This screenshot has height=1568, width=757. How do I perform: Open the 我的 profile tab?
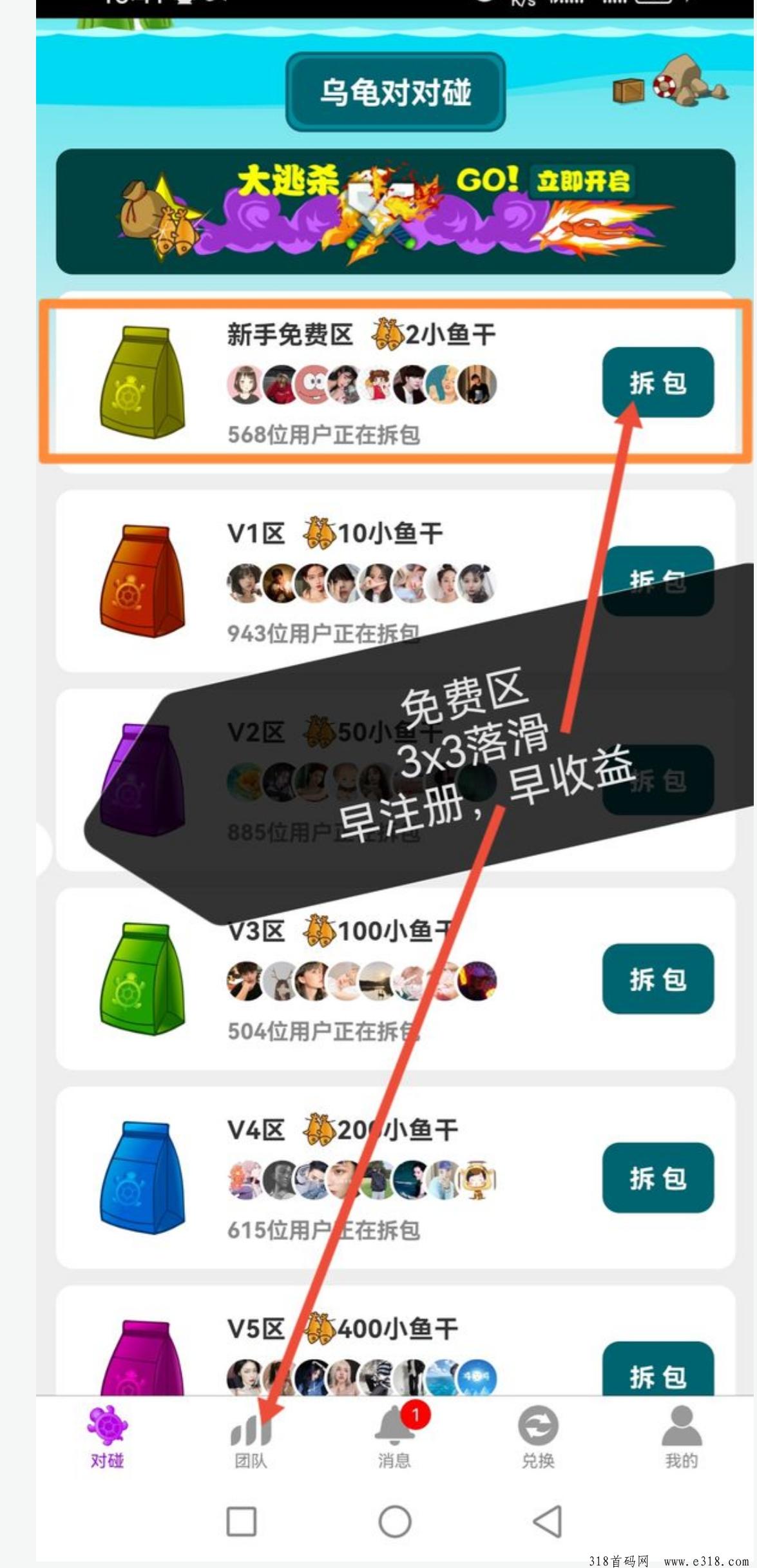click(x=681, y=1437)
